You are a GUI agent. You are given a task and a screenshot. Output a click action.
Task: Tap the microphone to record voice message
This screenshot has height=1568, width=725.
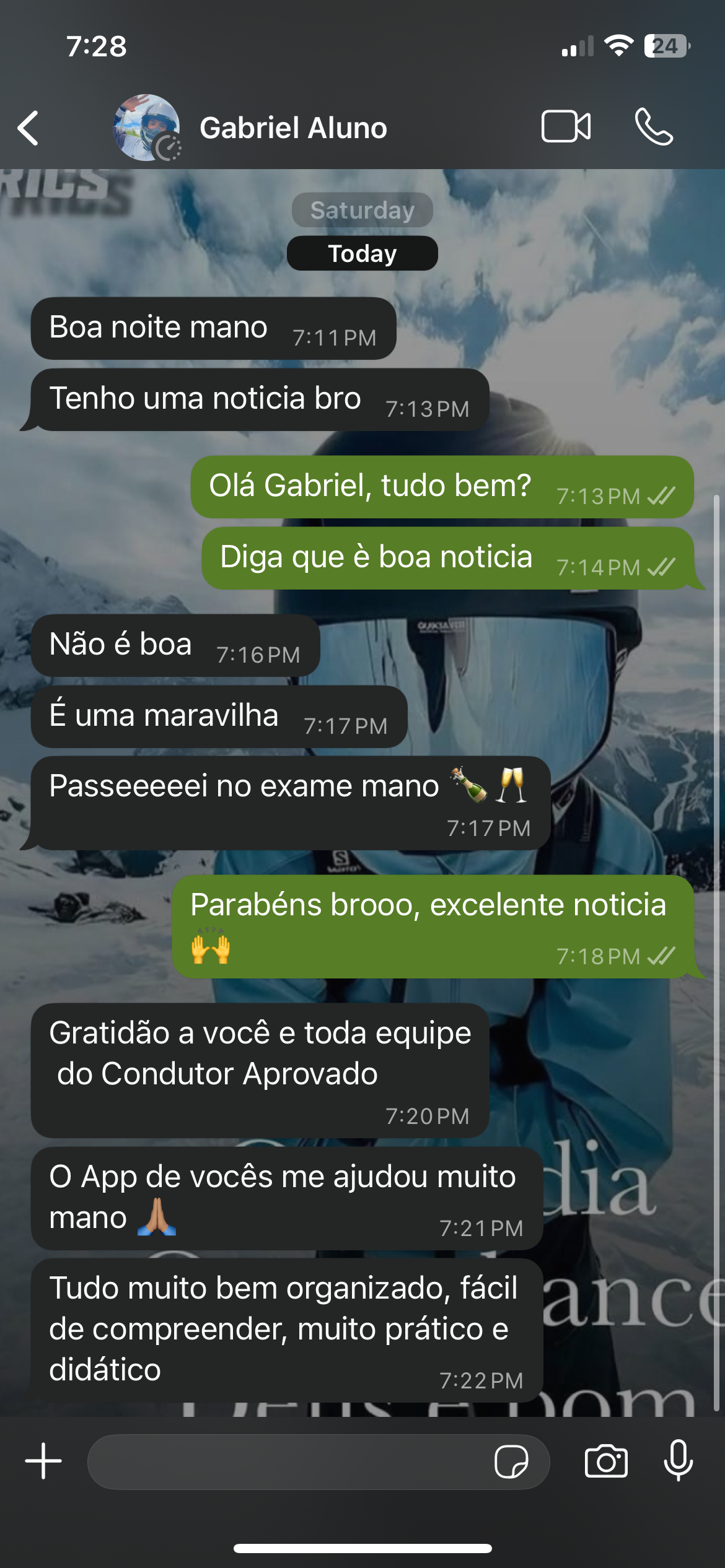[679, 1461]
